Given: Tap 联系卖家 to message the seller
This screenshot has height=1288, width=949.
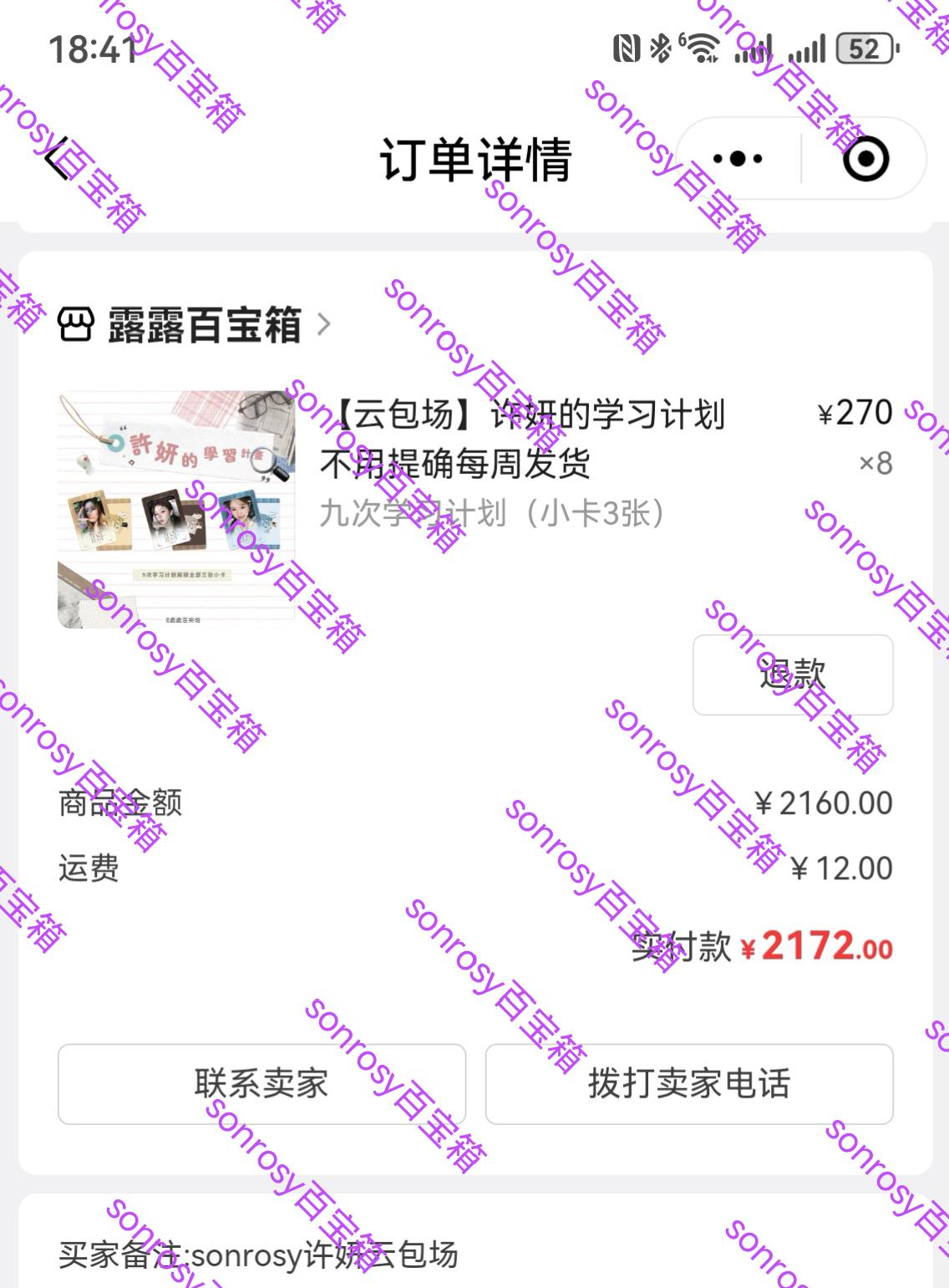Looking at the screenshot, I should pyautogui.click(x=261, y=1083).
